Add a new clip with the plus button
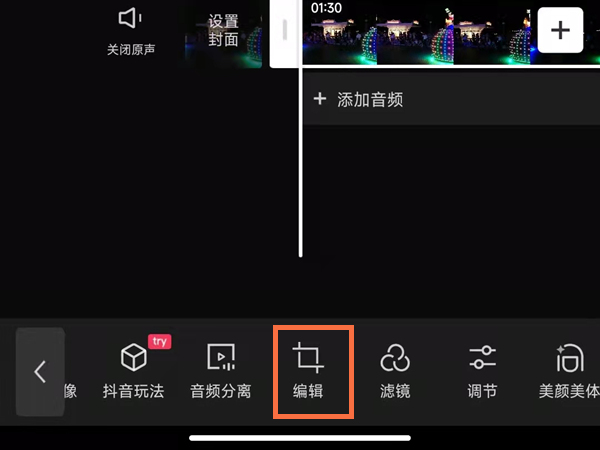 [560, 30]
